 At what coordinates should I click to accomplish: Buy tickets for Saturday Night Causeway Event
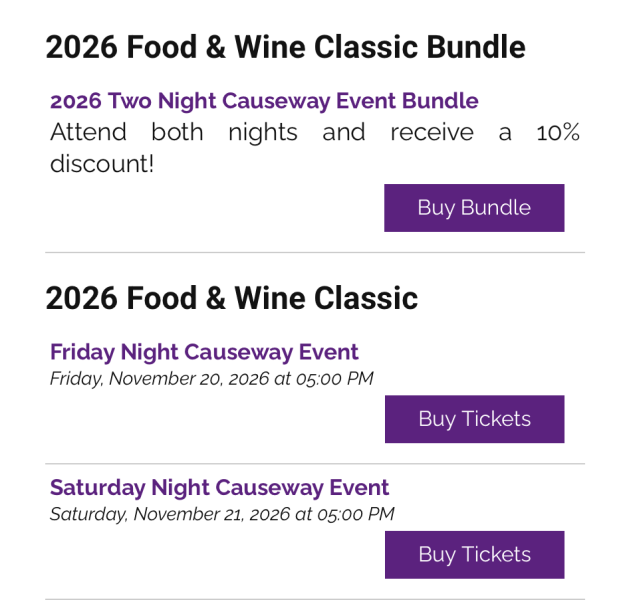click(474, 555)
